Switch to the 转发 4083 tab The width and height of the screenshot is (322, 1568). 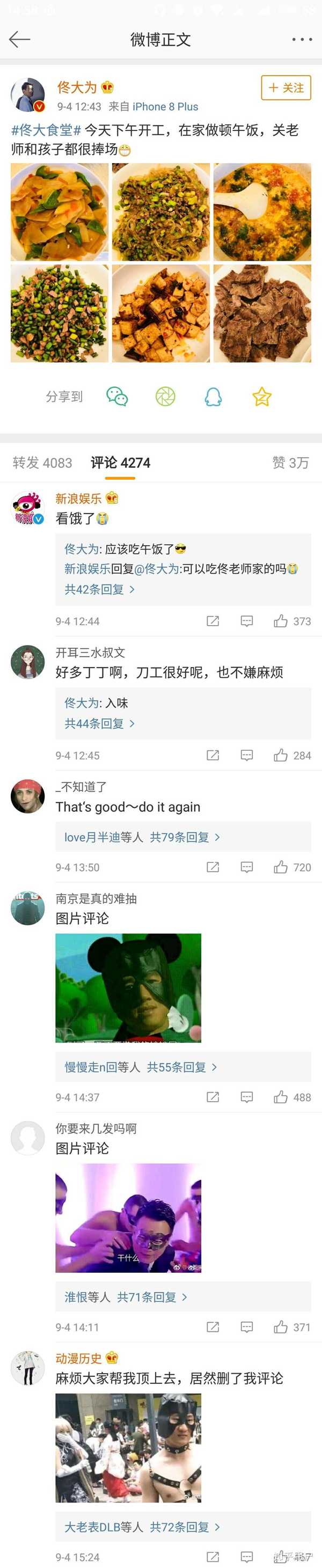(x=42, y=463)
